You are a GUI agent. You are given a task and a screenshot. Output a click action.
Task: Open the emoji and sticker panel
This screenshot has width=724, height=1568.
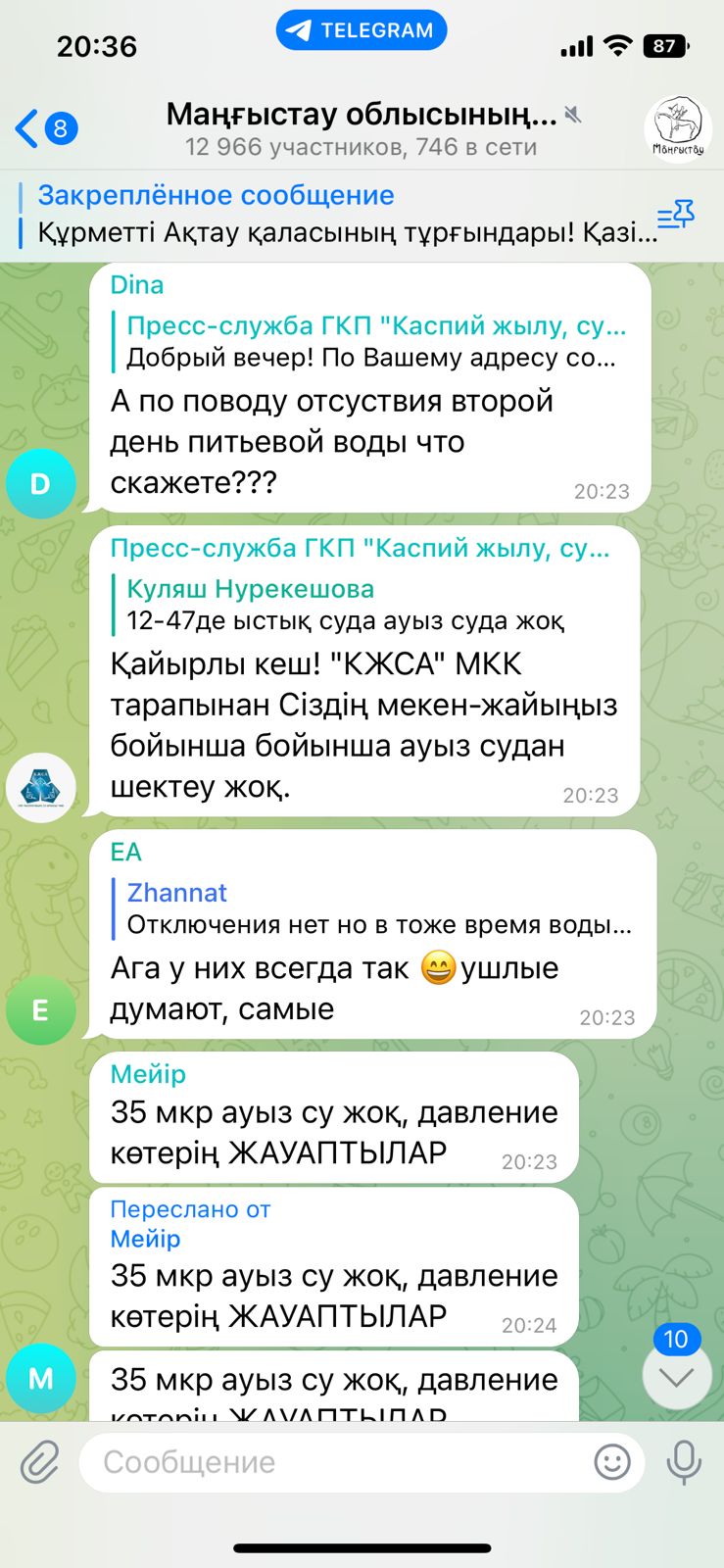[612, 1463]
